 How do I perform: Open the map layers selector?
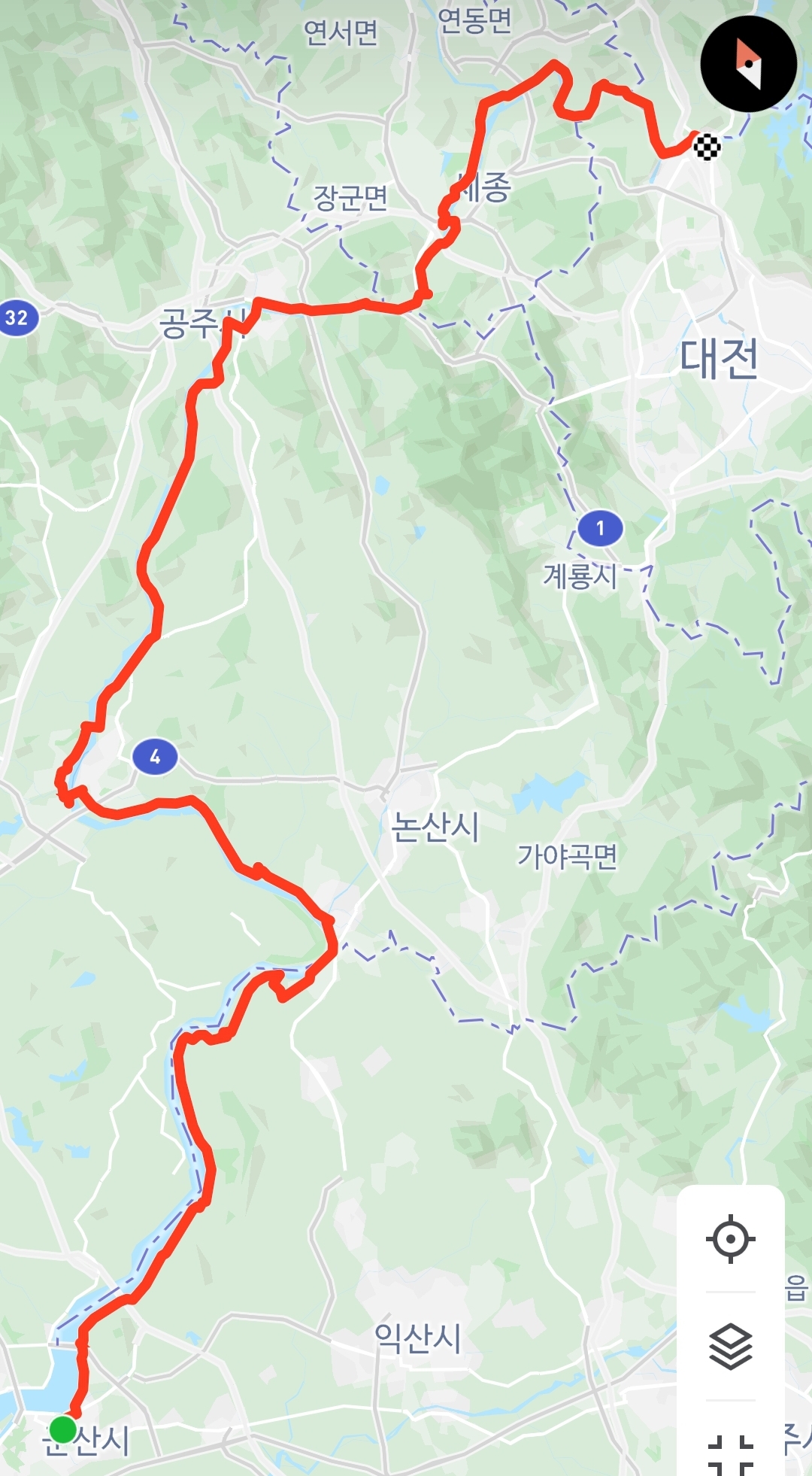pyautogui.click(x=730, y=1347)
